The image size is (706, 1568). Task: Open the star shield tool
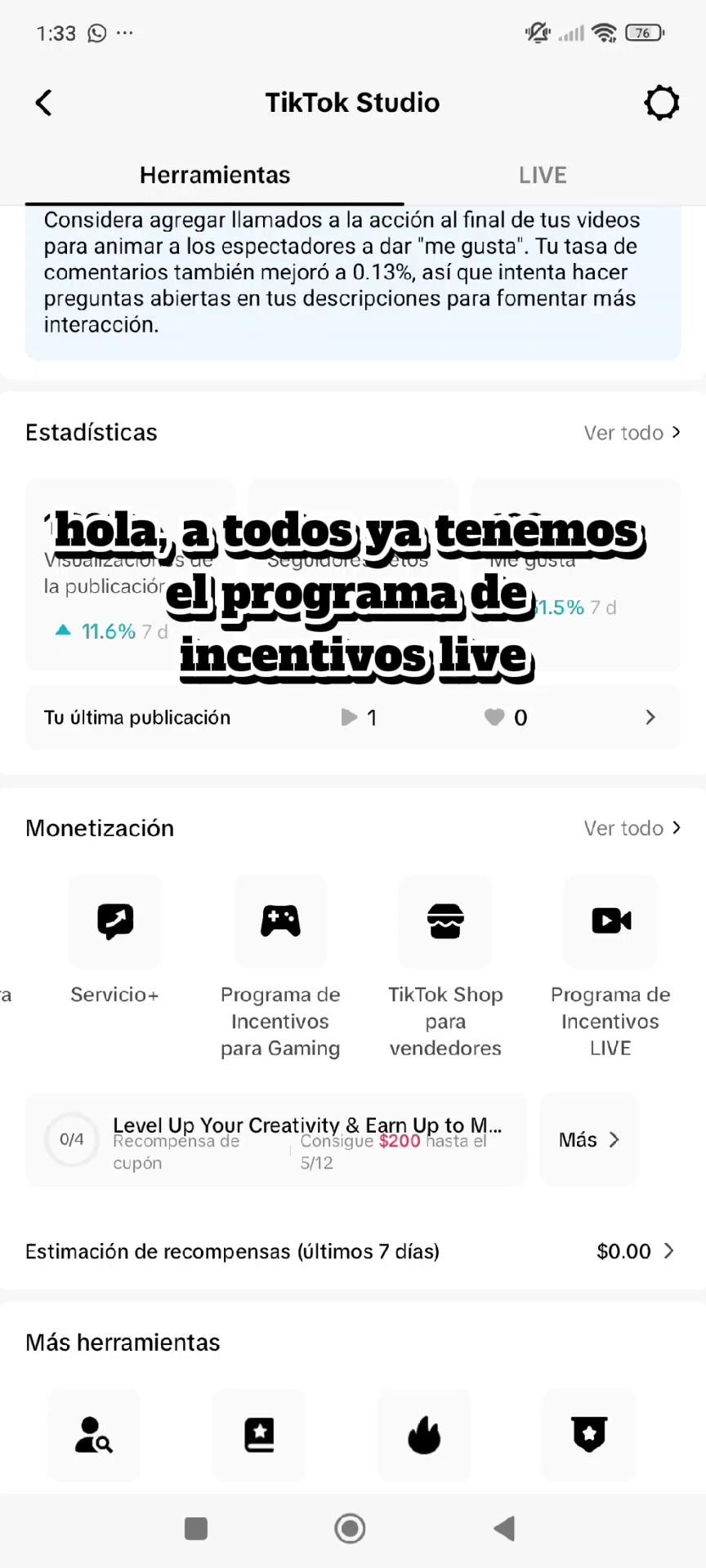[x=589, y=1435]
